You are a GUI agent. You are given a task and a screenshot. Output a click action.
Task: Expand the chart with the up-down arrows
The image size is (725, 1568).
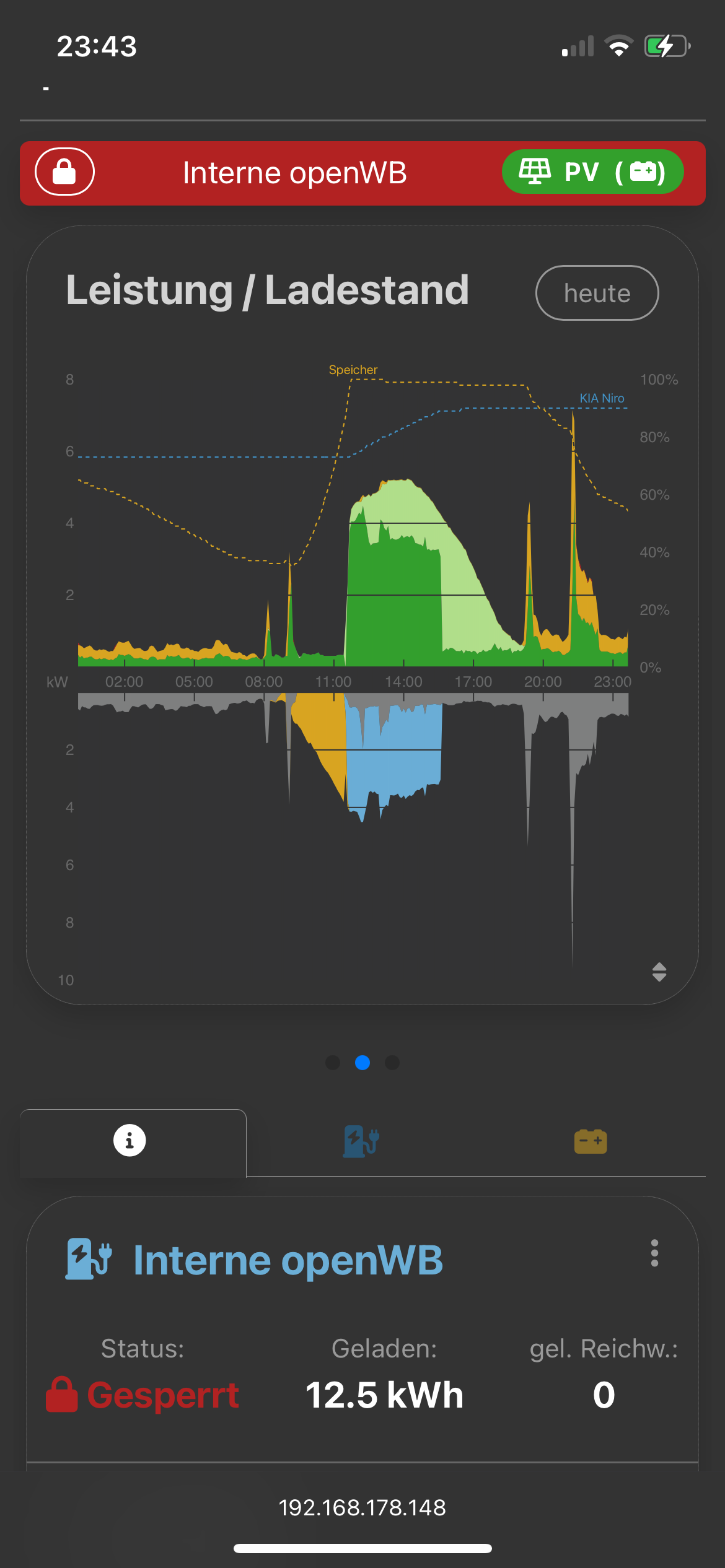pyautogui.click(x=659, y=972)
